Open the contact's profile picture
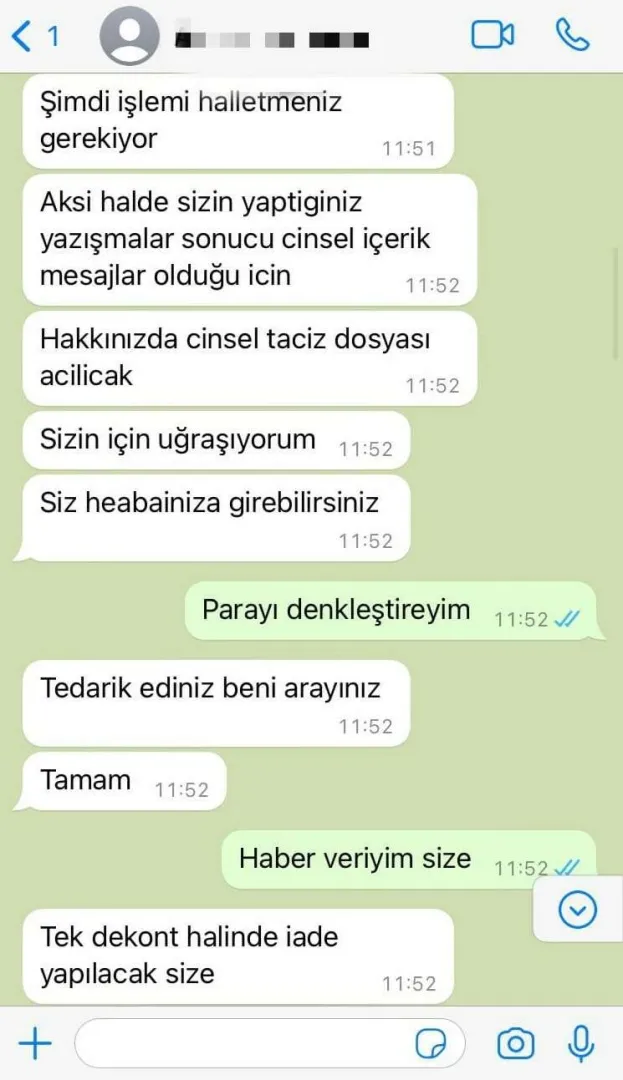Screen dimensions: 623x1080 pyautogui.click(x=129, y=37)
